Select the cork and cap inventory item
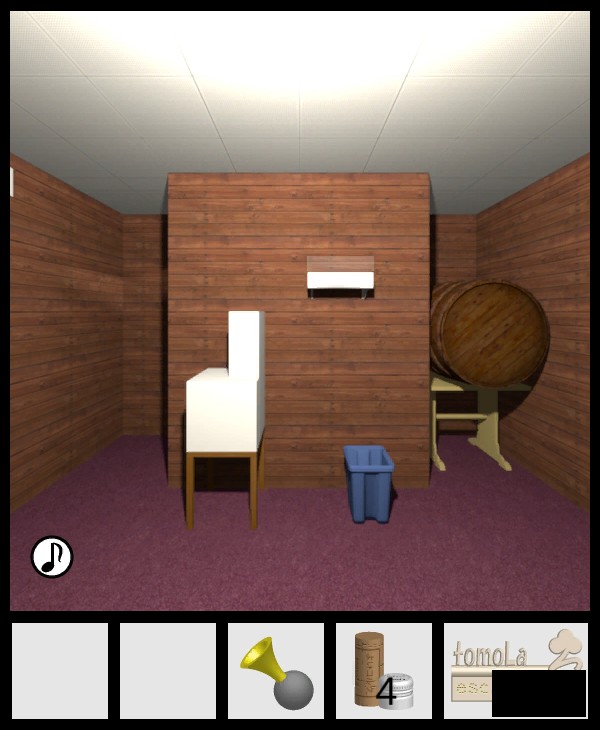Viewport: 600px width, 730px height. tap(383, 671)
